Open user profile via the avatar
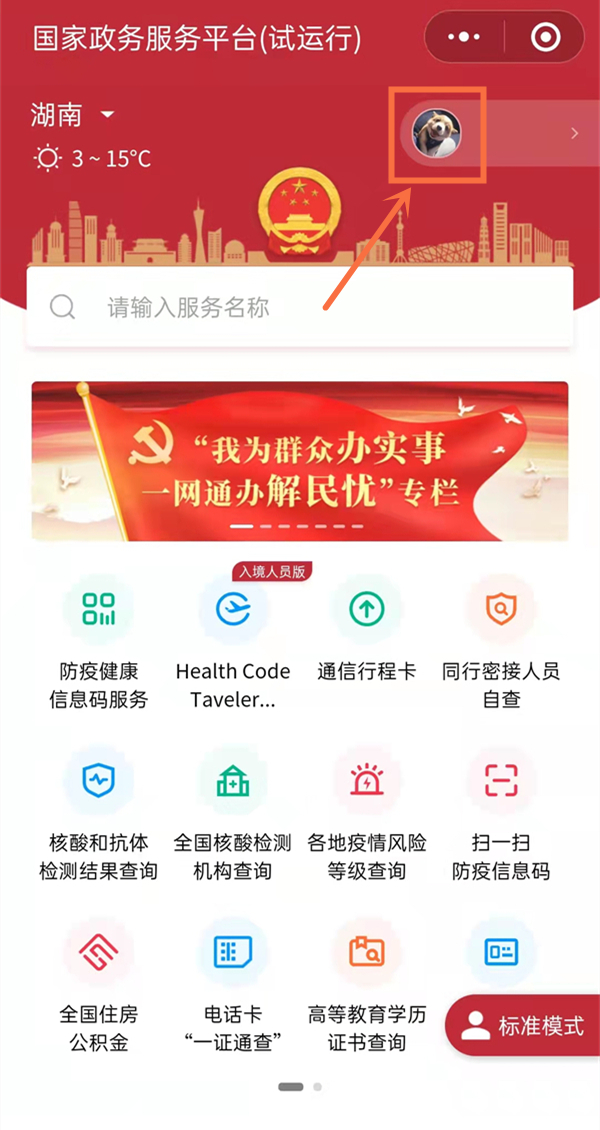This screenshot has height=1130, width=600. [437, 132]
